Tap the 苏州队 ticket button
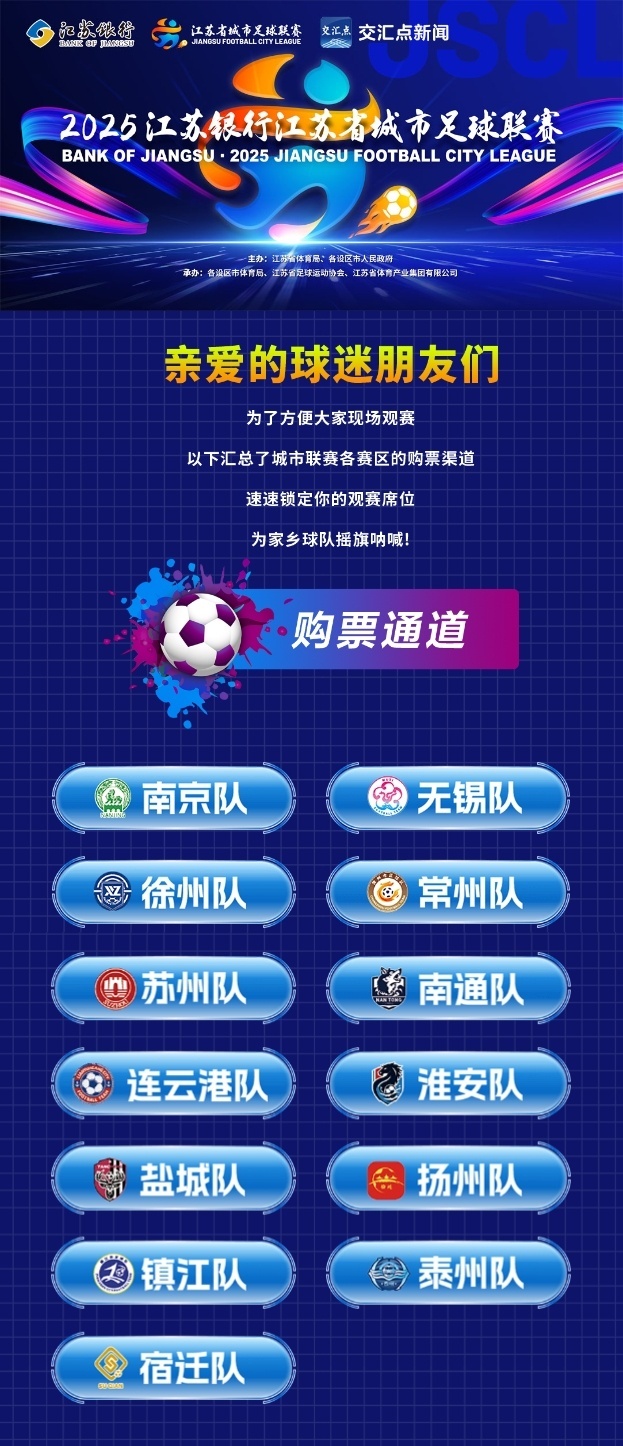Screen dimensions: 623x1446 coord(174,988)
